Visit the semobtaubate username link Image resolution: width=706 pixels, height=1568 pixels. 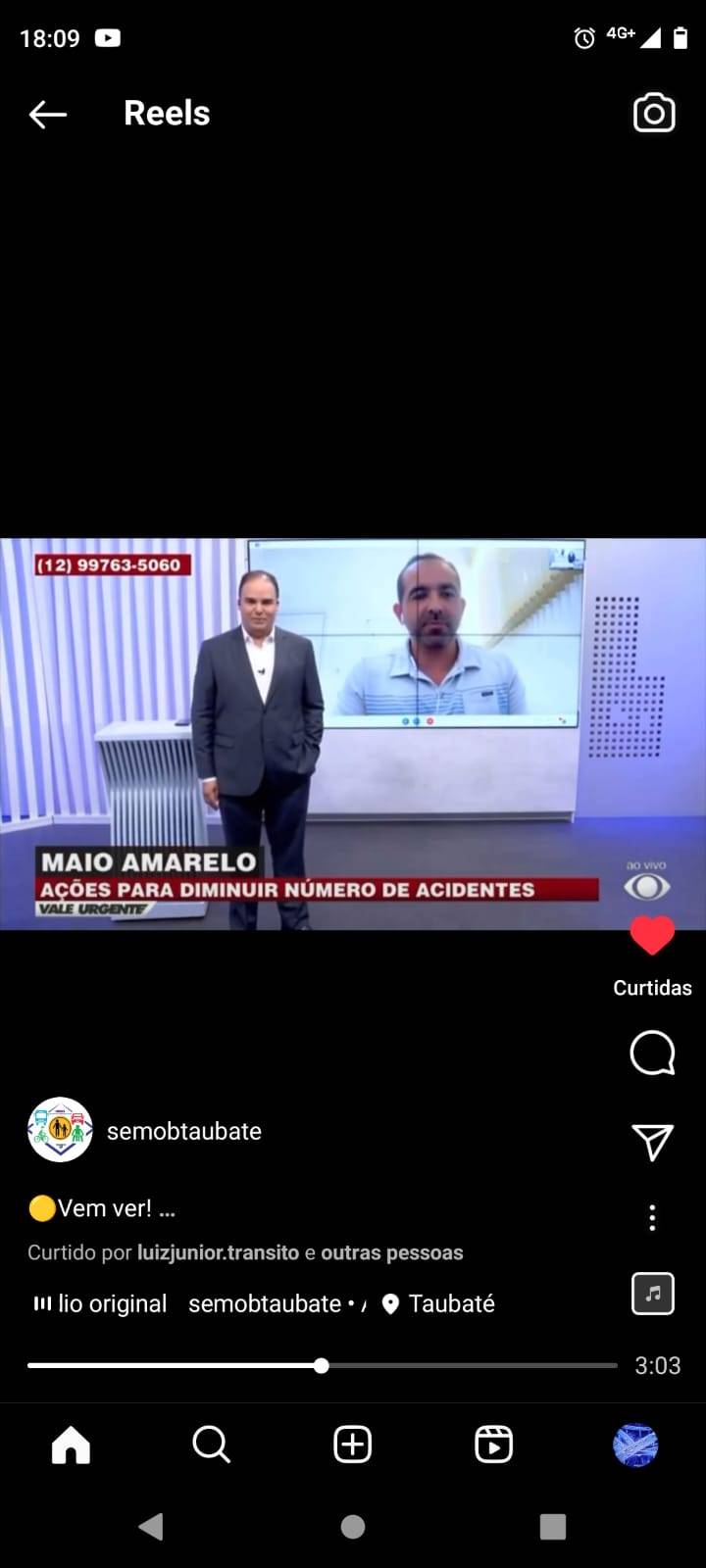184,1131
